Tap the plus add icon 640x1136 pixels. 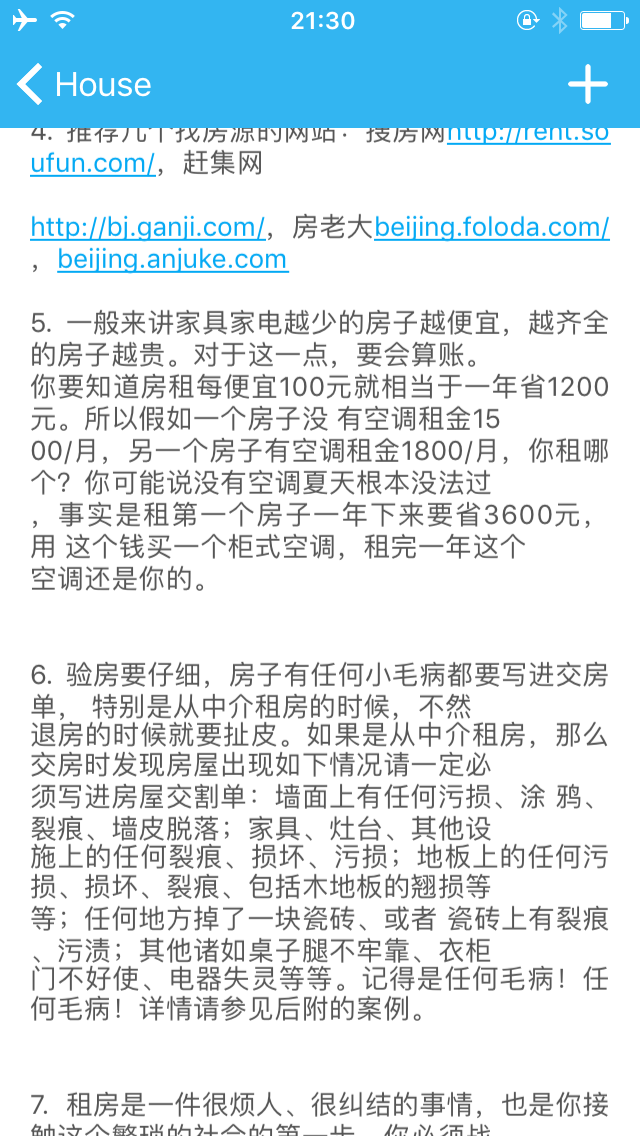tap(587, 84)
